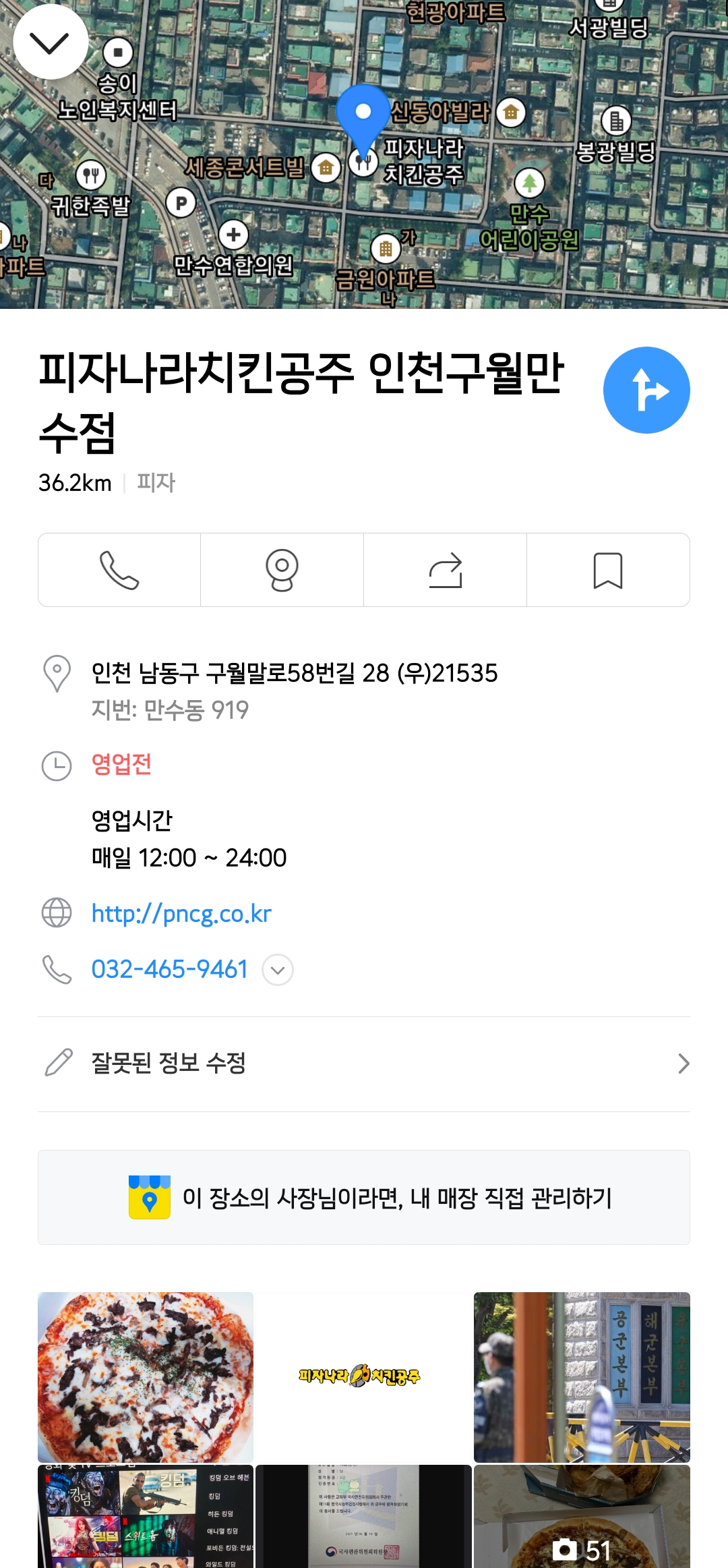Expand more phone numbers chevron
Viewport: 728px width, 1568px height.
(x=277, y=970)
